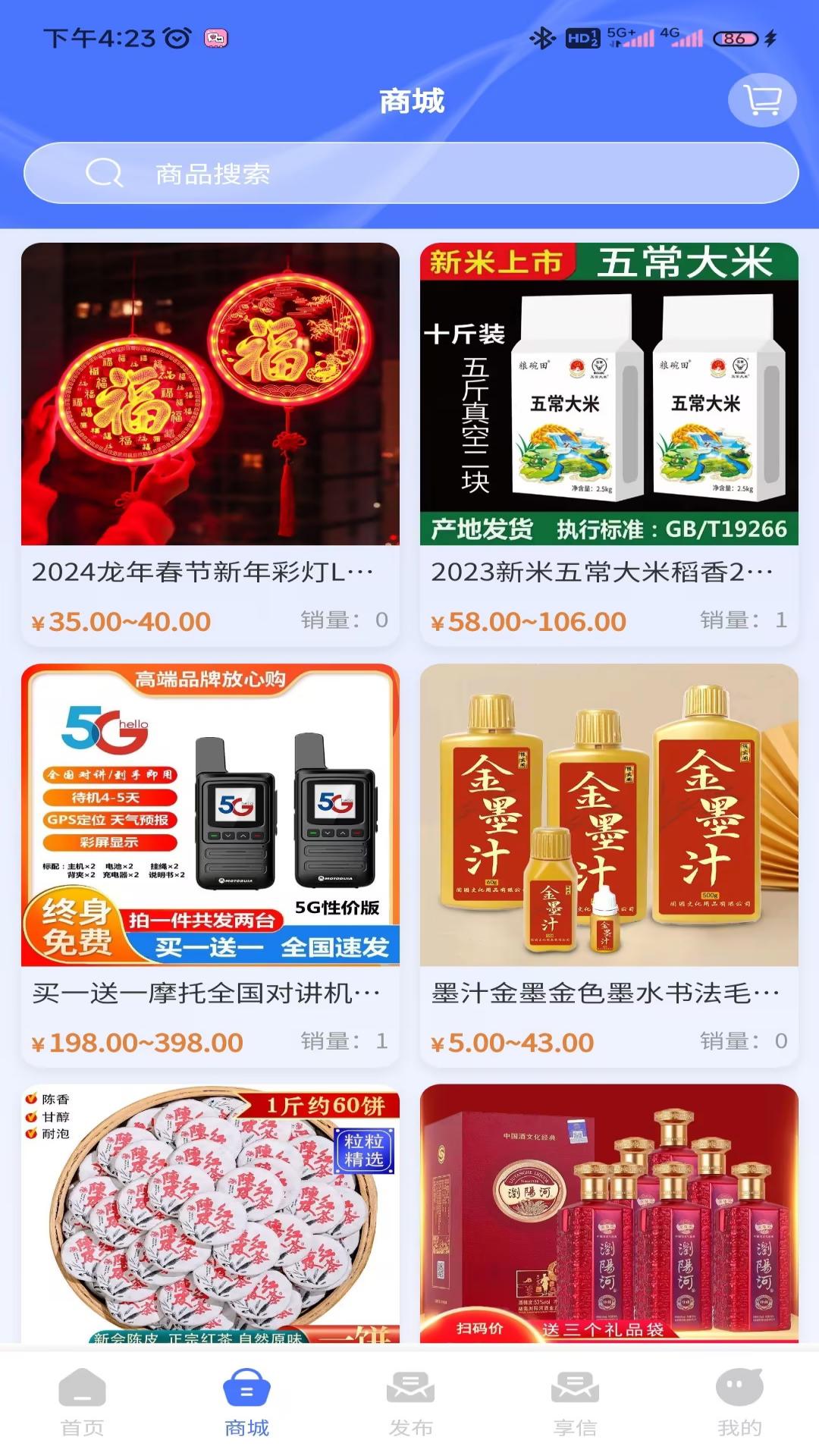Go to the 发布 tab
This screenshot has width=819, height=1456.
pyautogui.click(x=410, y=1403)
